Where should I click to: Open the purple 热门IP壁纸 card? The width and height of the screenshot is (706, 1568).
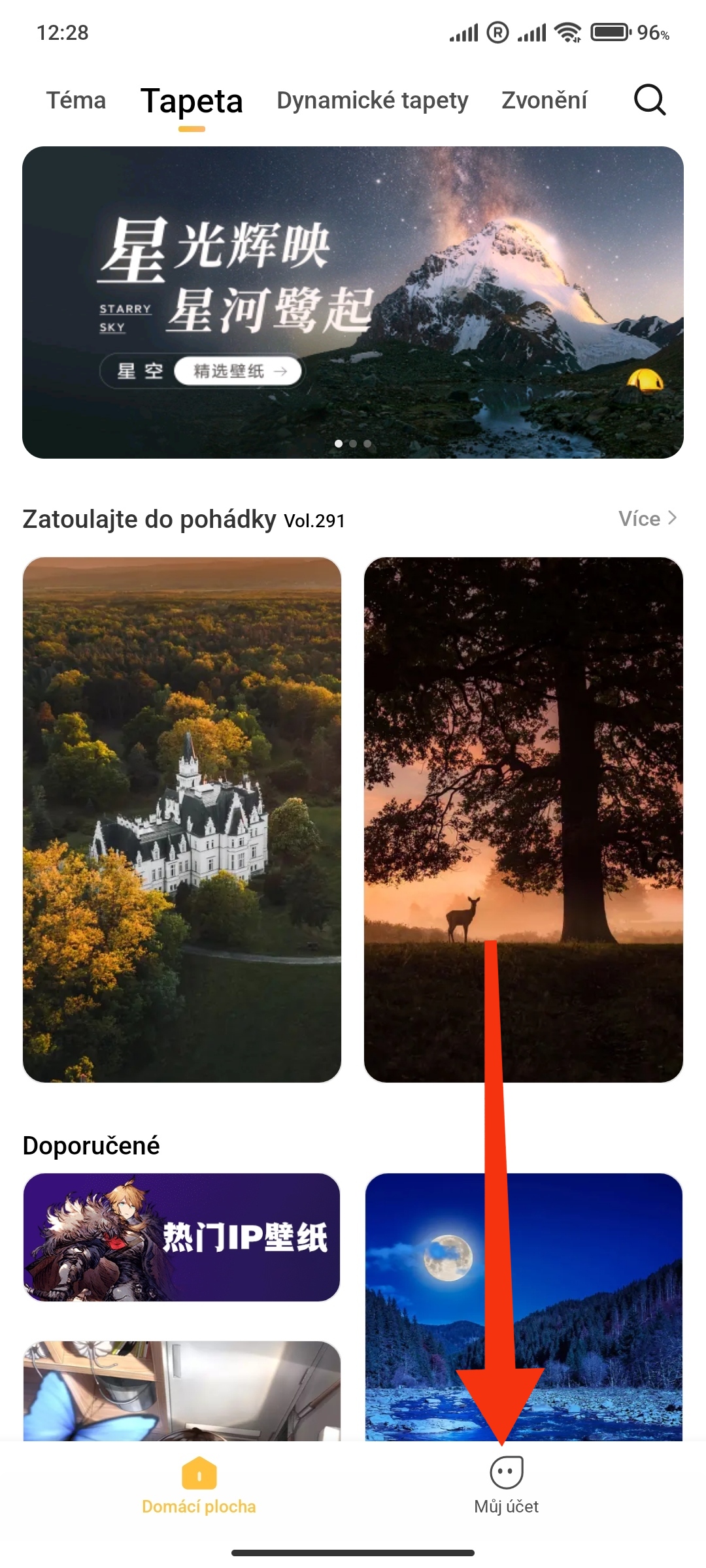point(182,1237)
